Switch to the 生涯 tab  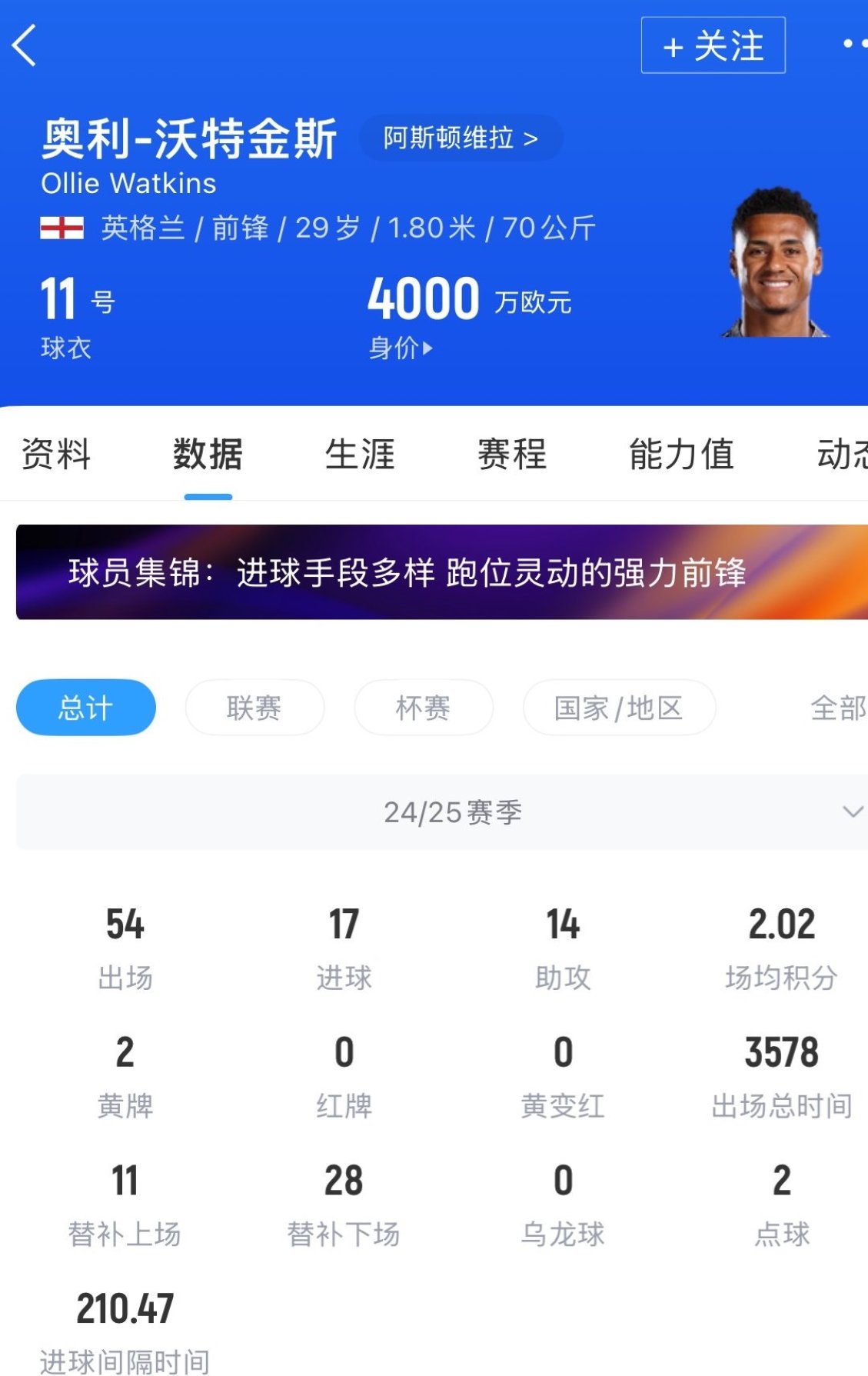pyautogui.click(x=360, y=454)
